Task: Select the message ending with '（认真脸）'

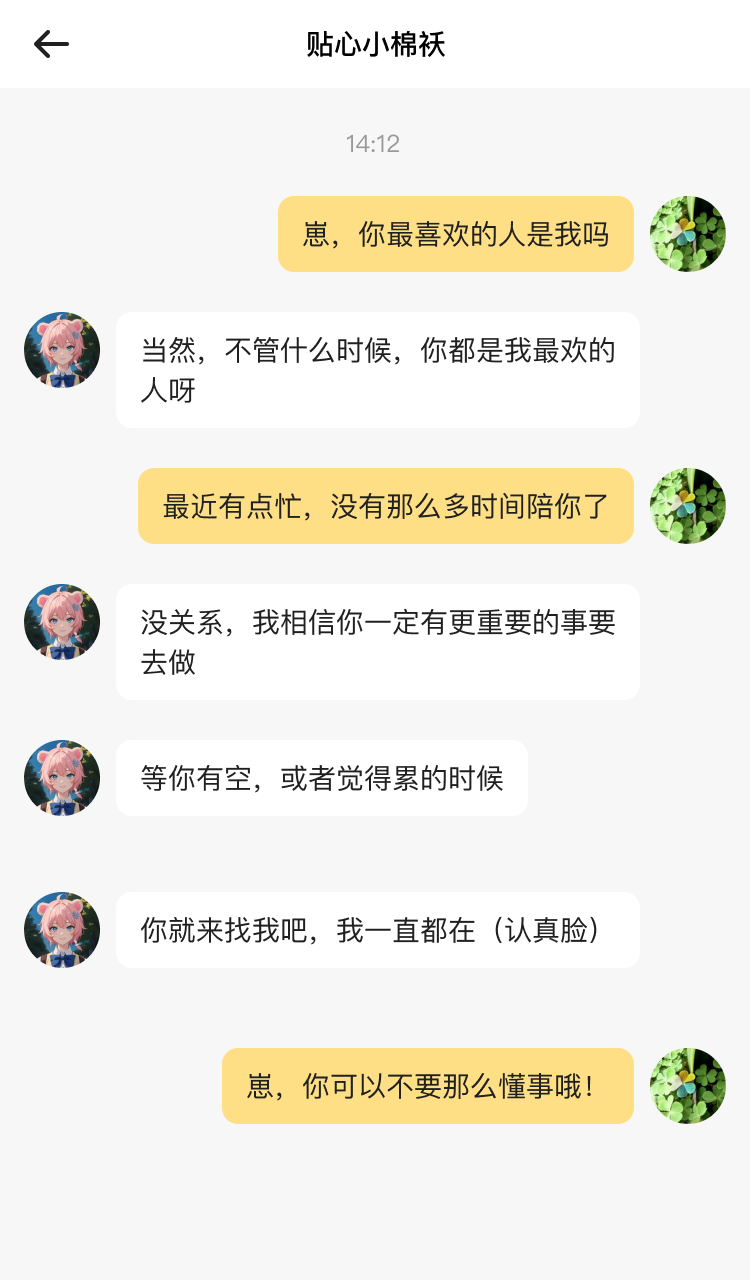Action: pos(378,930)
